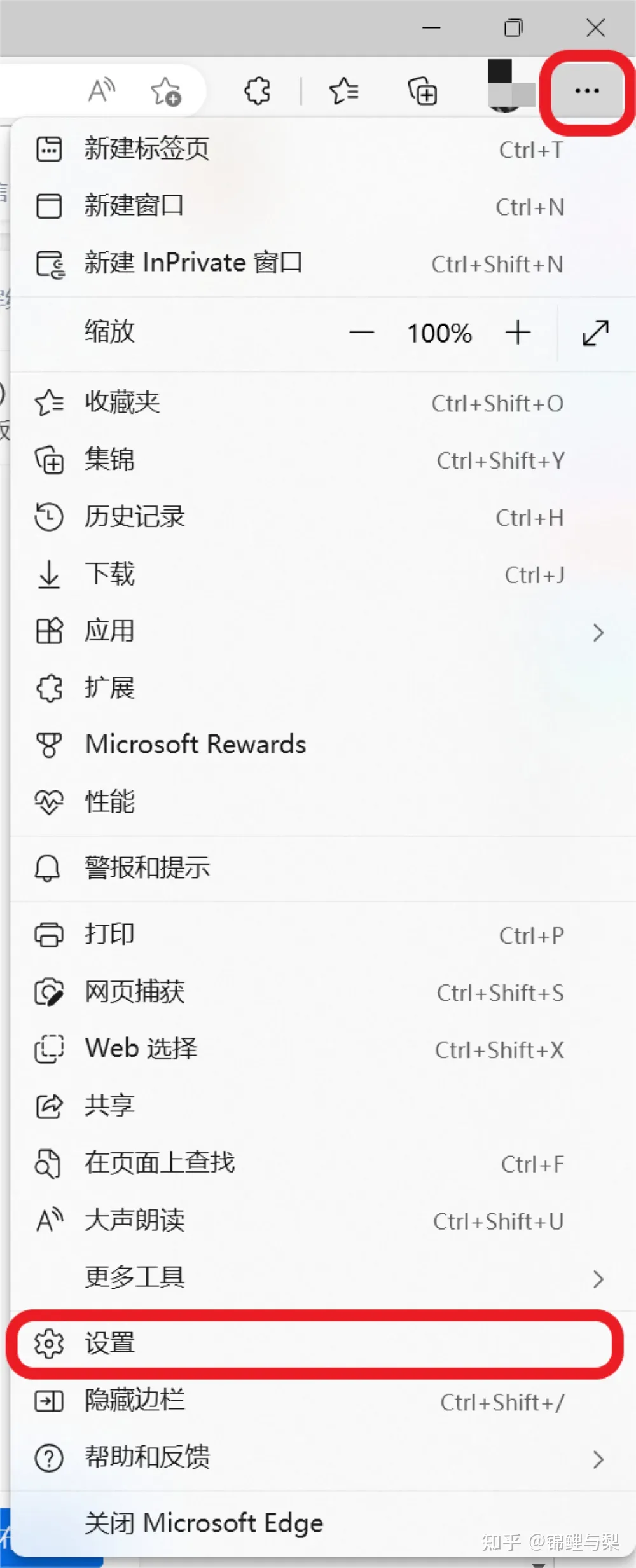Open Downloads (下载)
636x1568 pixels.
point(109,574)
